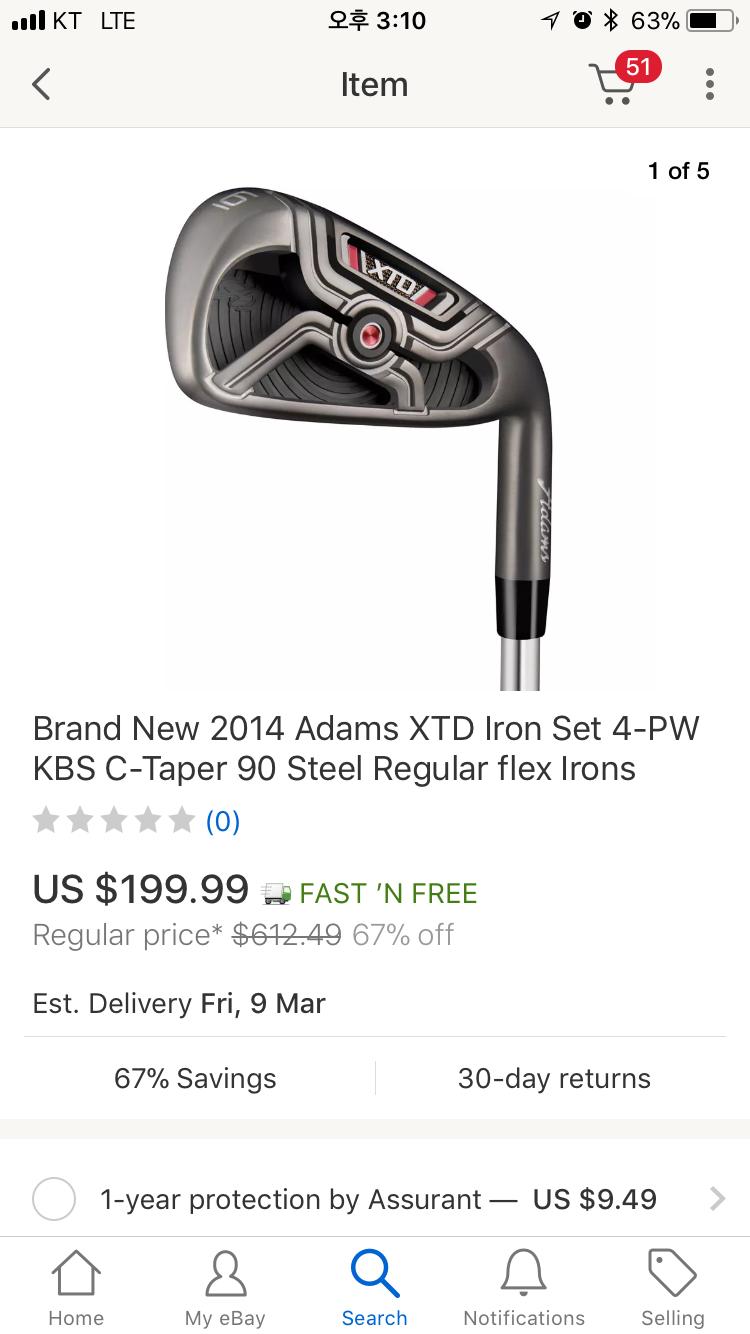
Task: Select 1-year protection by Assurant
Action: (54, 1199)
